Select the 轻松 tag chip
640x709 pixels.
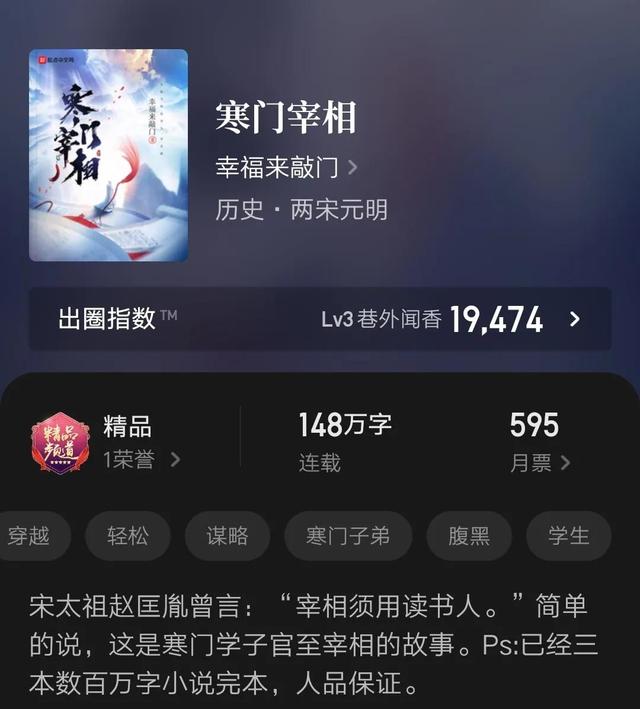point(128,535)
